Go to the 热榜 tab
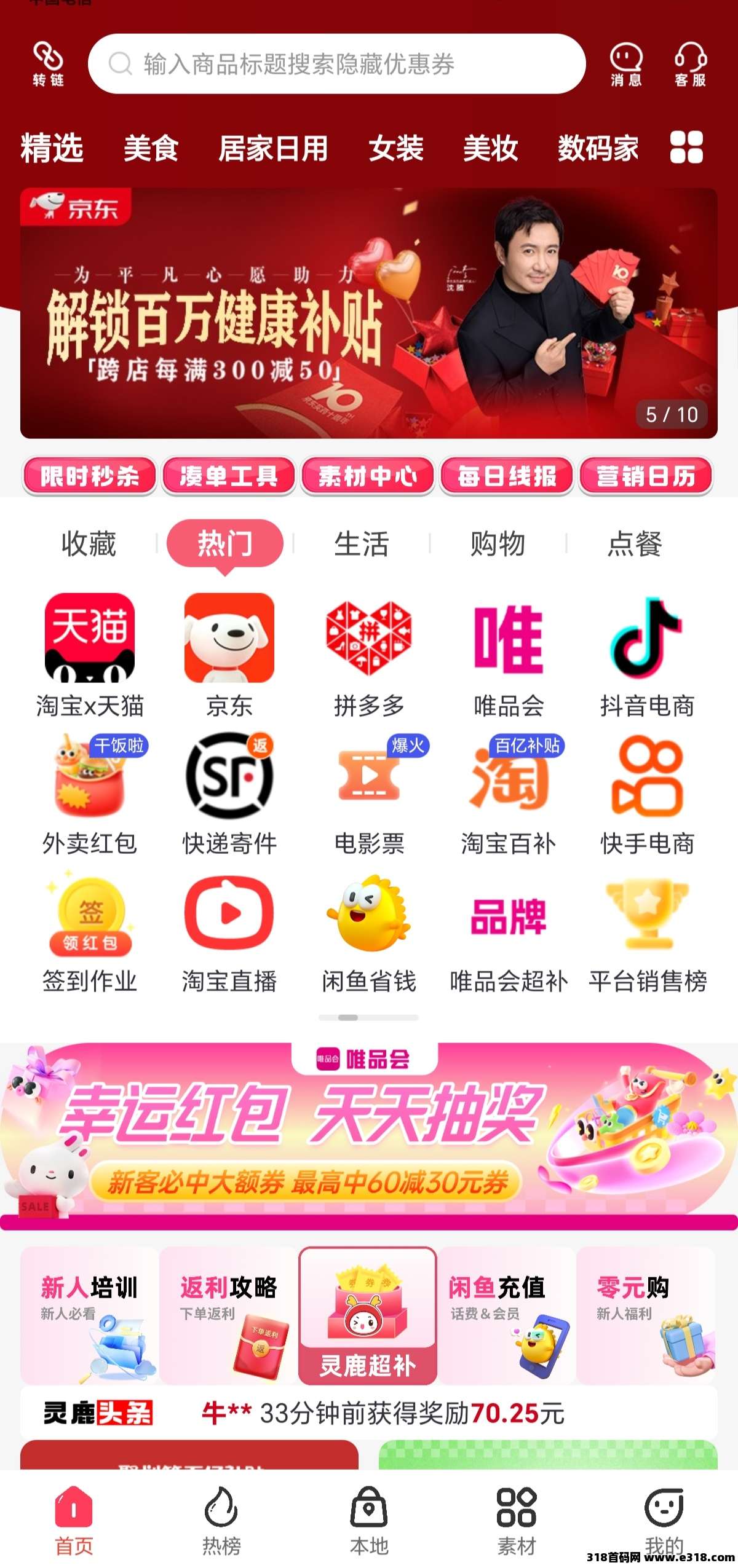 click(x=221, y=1518)
